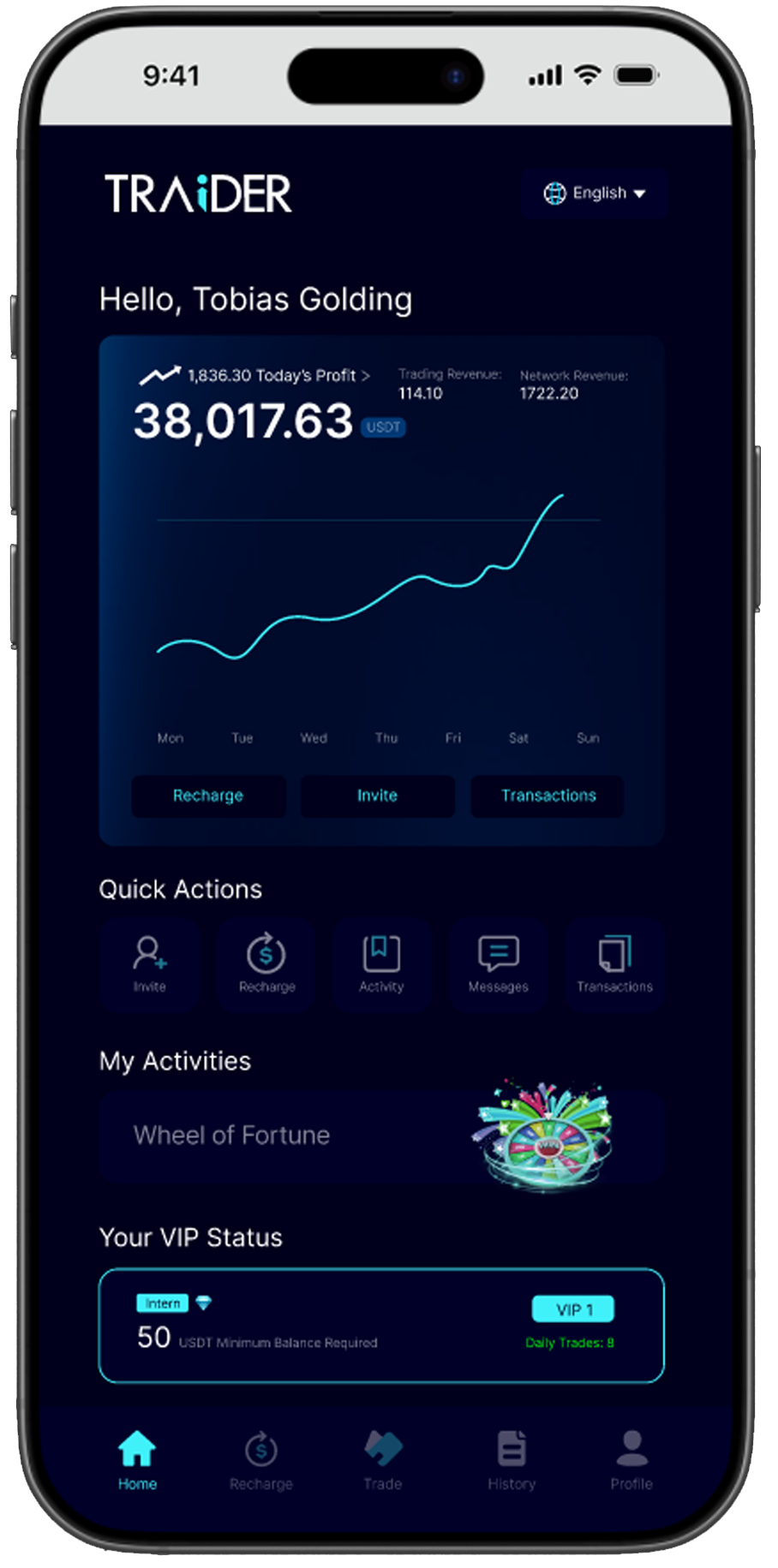
Task: Open Activity from Quick Actions
Action: coord(381,964)
